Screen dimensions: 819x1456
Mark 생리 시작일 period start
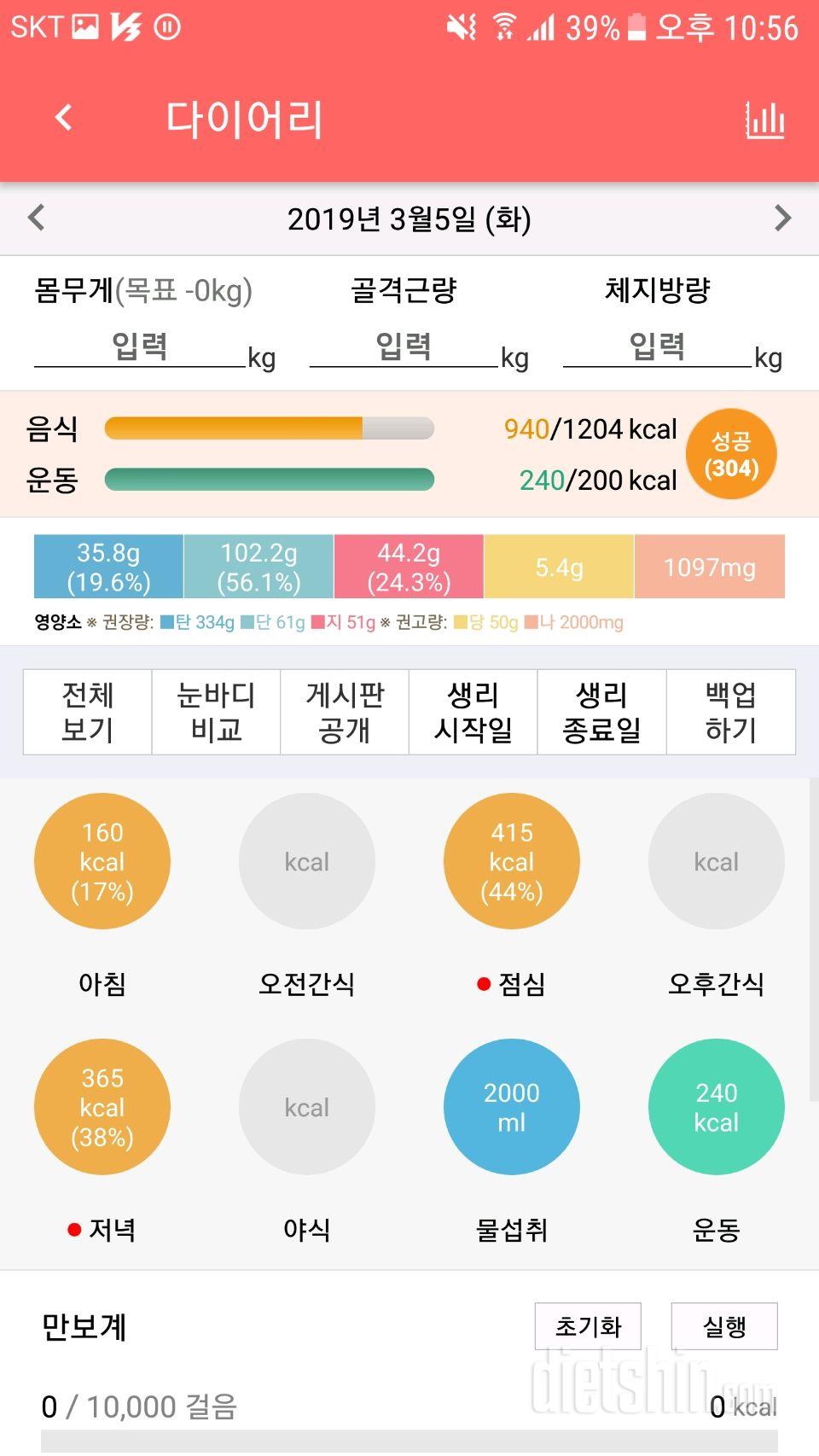(x=473, y=712)
